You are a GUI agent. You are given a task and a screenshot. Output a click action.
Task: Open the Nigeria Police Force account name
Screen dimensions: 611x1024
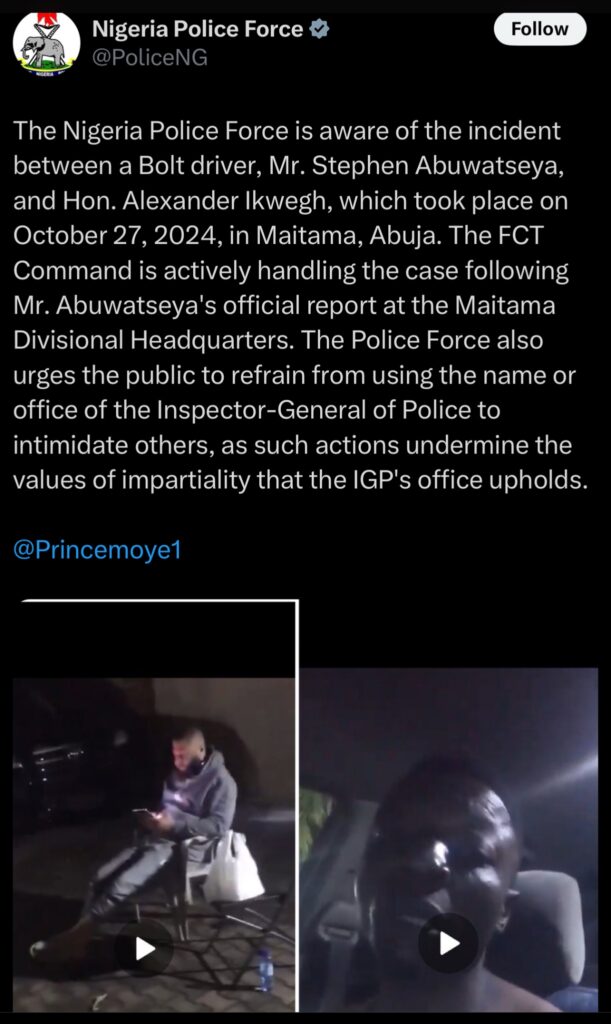[x=197, y=28]
